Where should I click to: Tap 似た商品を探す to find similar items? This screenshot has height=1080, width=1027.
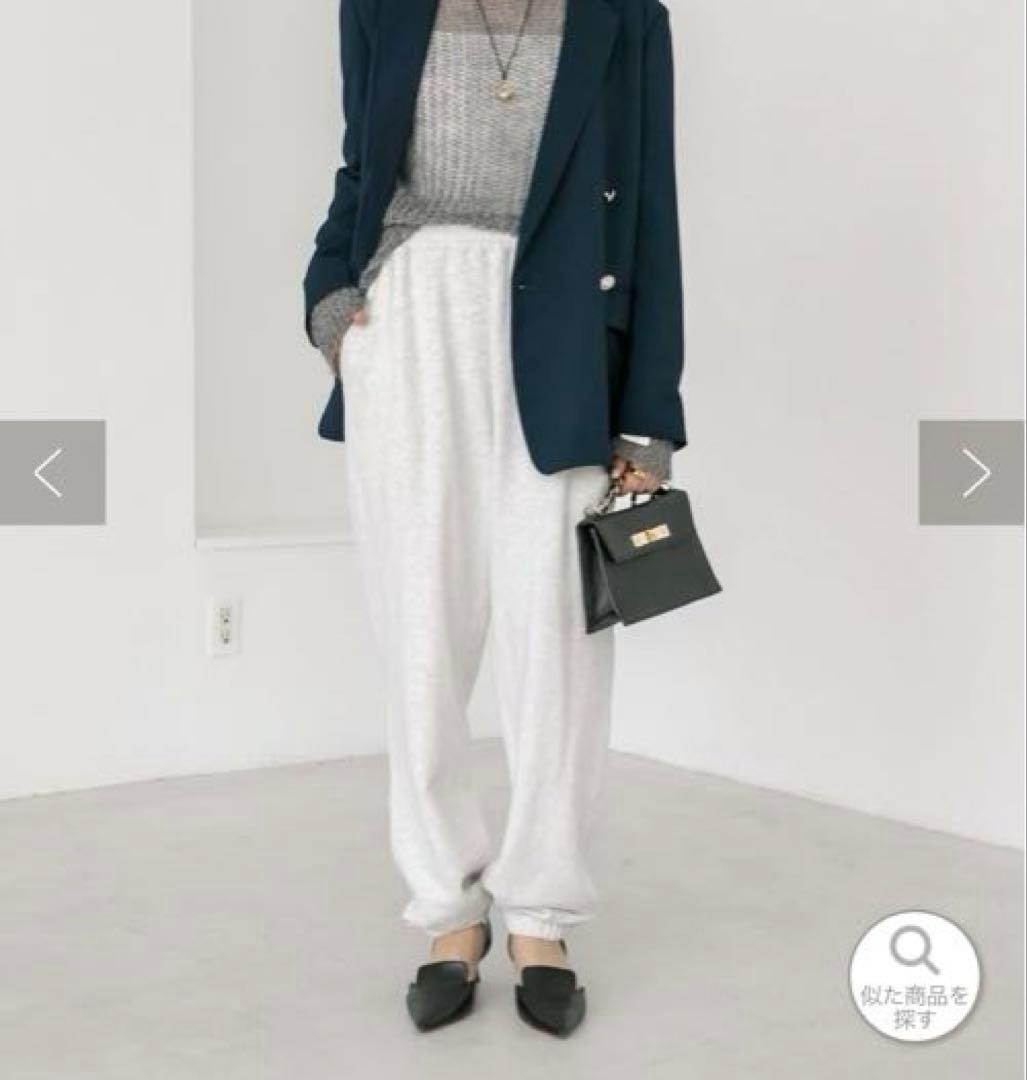(x=914, y=976)
